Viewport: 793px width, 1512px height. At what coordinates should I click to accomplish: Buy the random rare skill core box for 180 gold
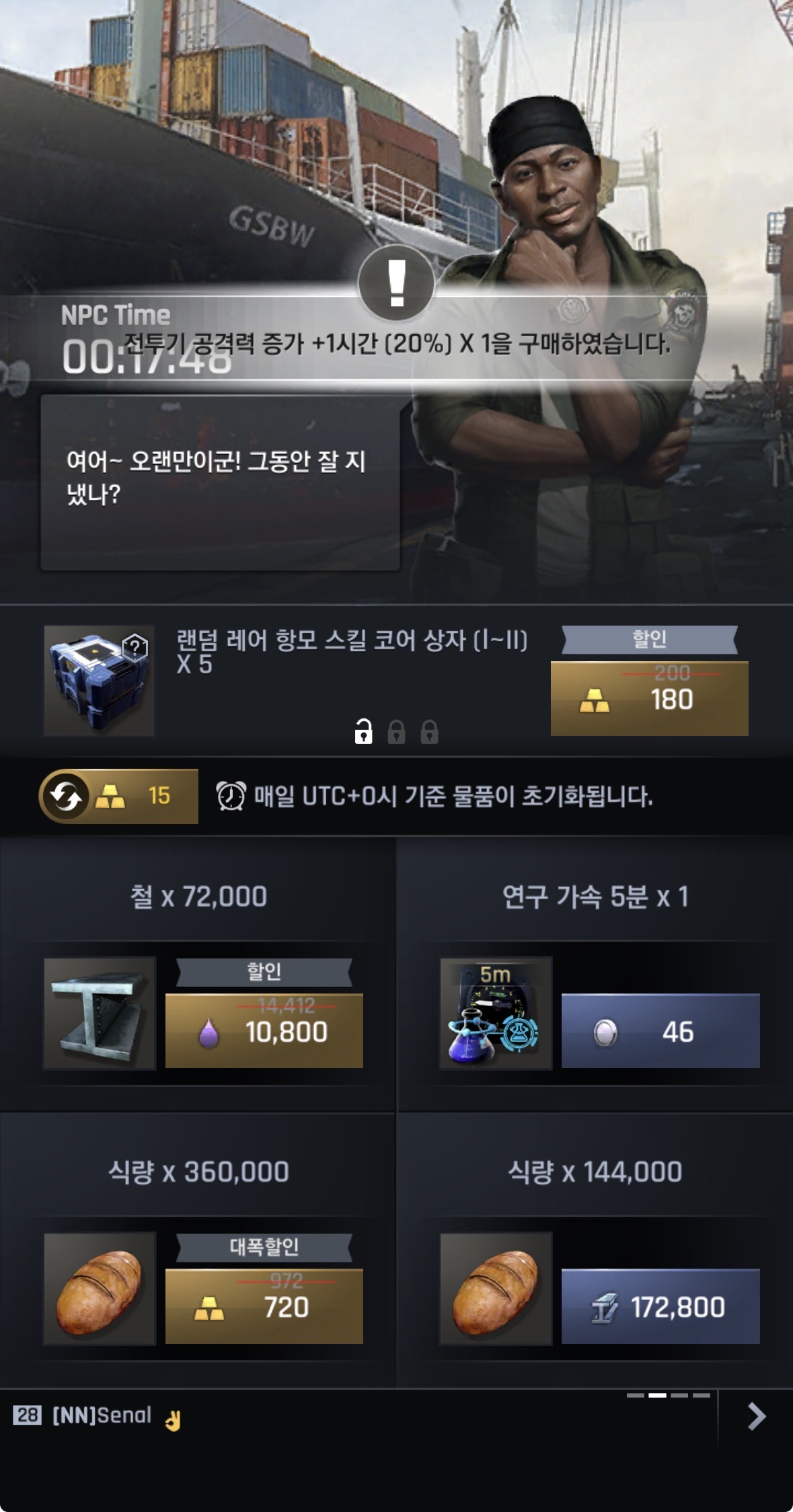pos(649,697)
